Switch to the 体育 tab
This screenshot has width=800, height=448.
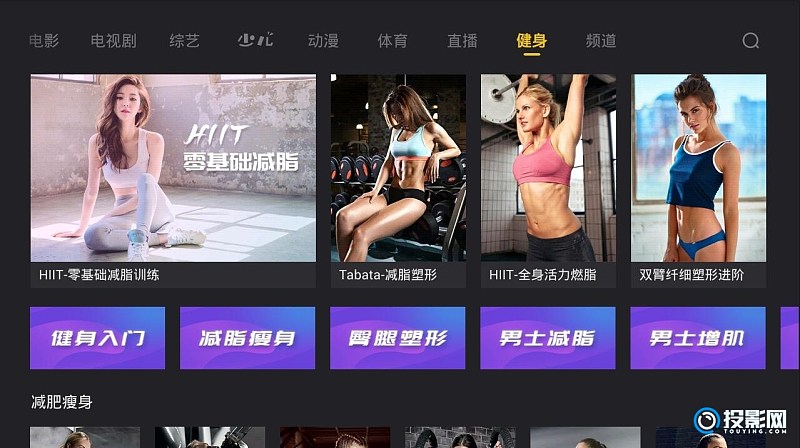pos(392,41)
